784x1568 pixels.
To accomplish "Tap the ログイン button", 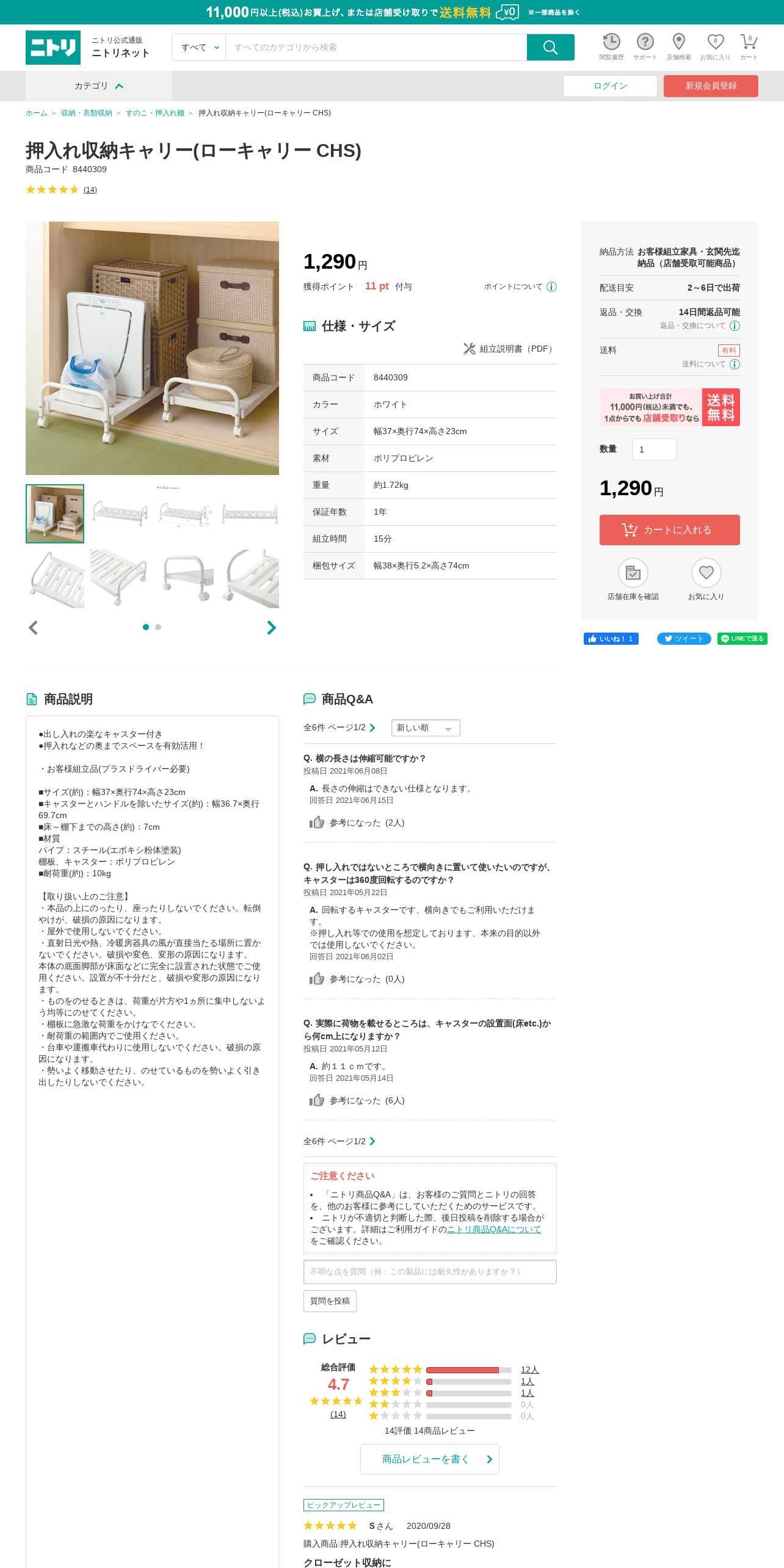I will 610,86.
